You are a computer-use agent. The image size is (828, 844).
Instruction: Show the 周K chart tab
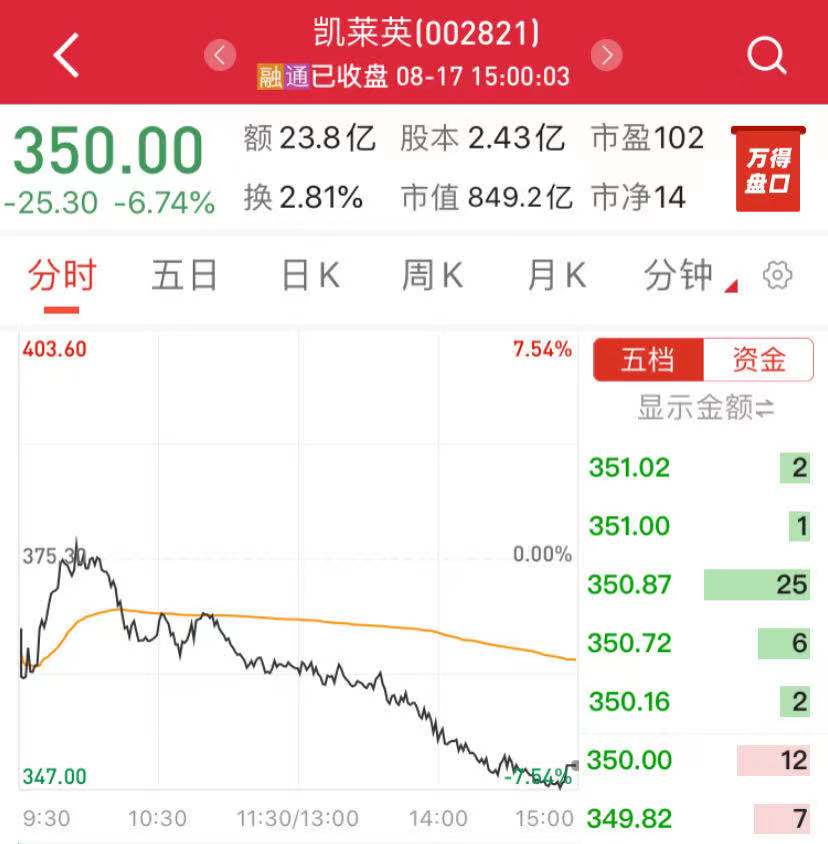[x=432, y=275]
